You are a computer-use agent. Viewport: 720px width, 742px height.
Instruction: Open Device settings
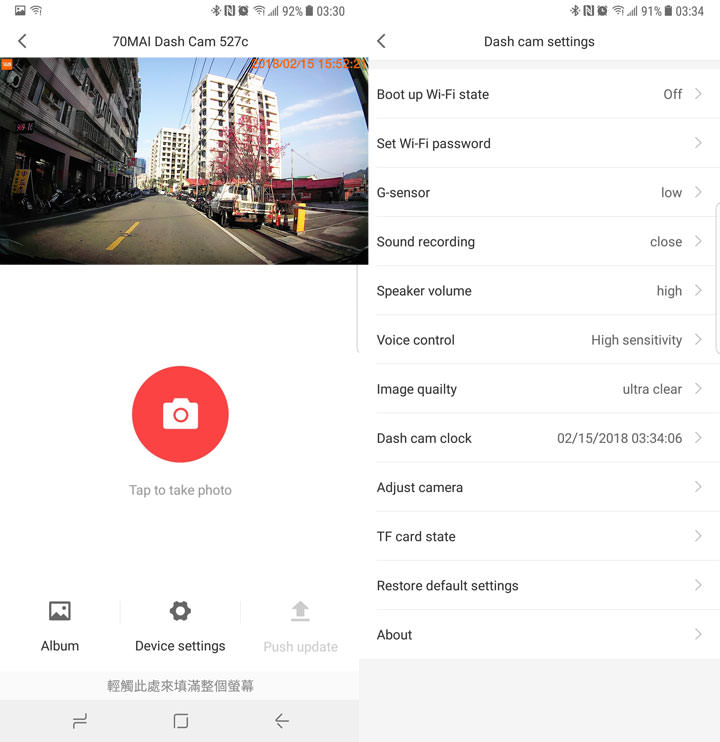coord(180,626)
